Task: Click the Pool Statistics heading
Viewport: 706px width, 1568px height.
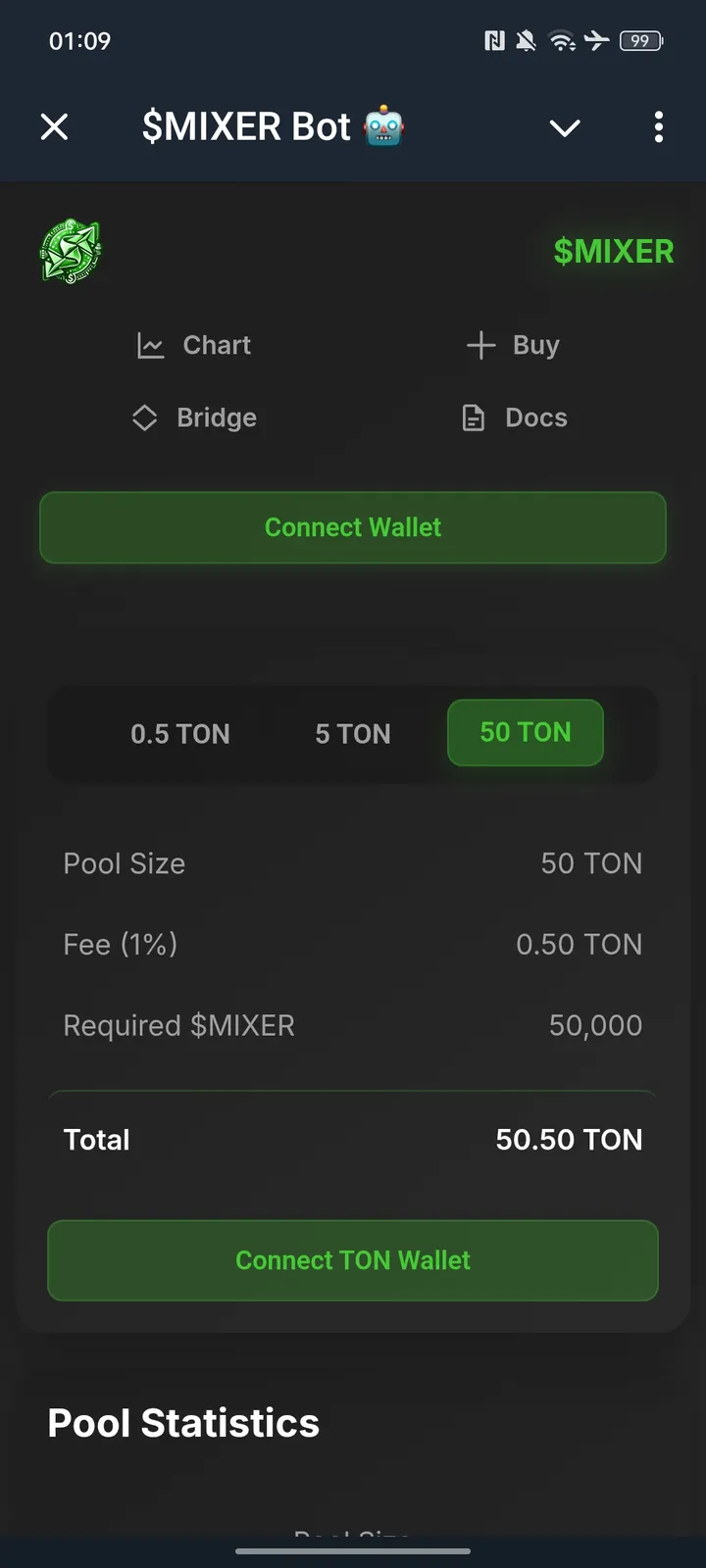Action: pyautogui.click(x=182, y=1422)
